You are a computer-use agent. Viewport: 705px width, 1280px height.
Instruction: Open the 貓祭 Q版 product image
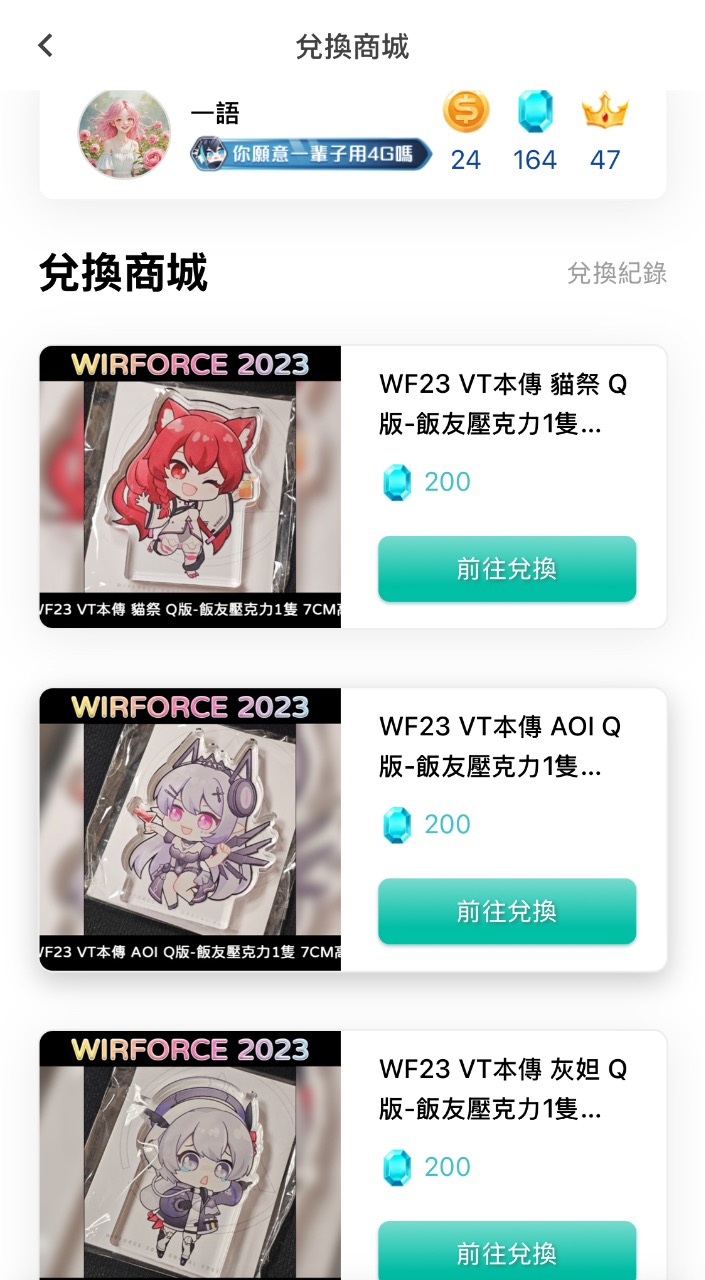click(x=190, y=487)
